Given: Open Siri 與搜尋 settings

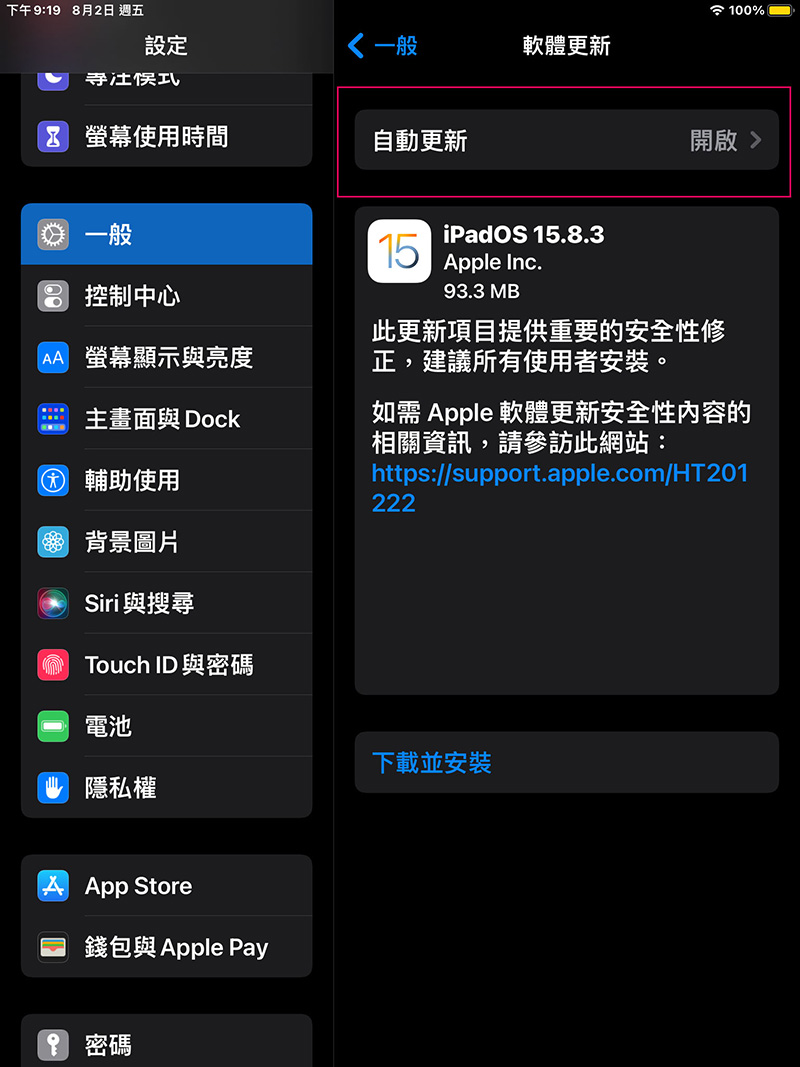Looking at the screenshot, I should (166, 603).
